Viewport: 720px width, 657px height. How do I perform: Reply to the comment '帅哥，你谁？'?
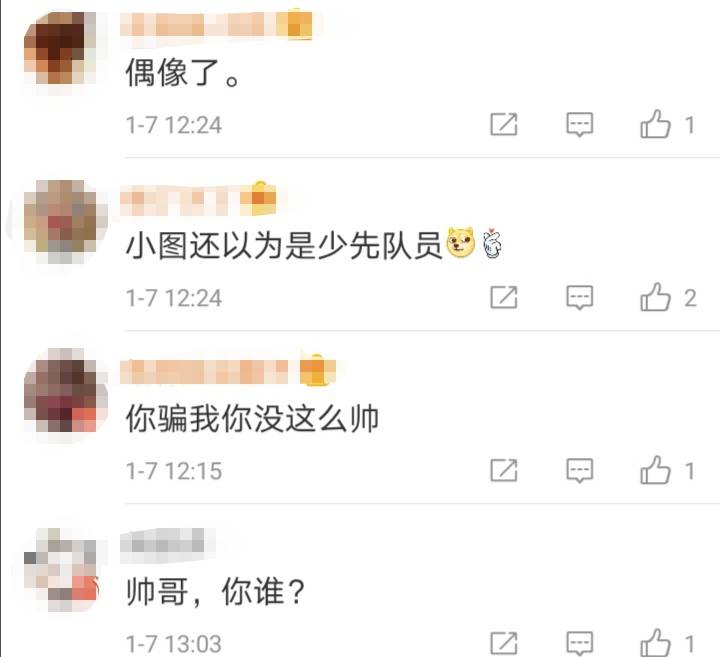click(x=580, y=641)
